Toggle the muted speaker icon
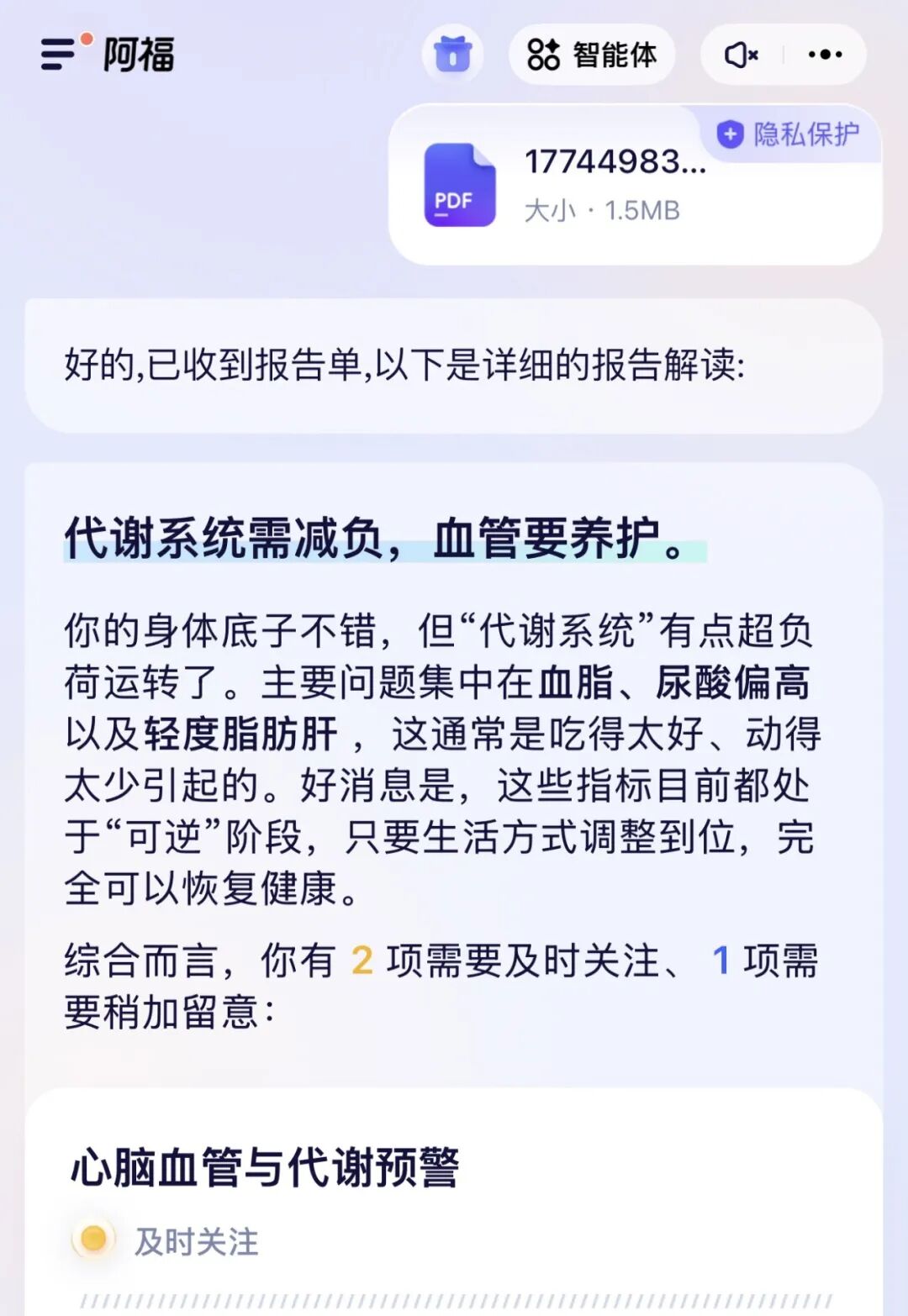 tap(741, 55)
